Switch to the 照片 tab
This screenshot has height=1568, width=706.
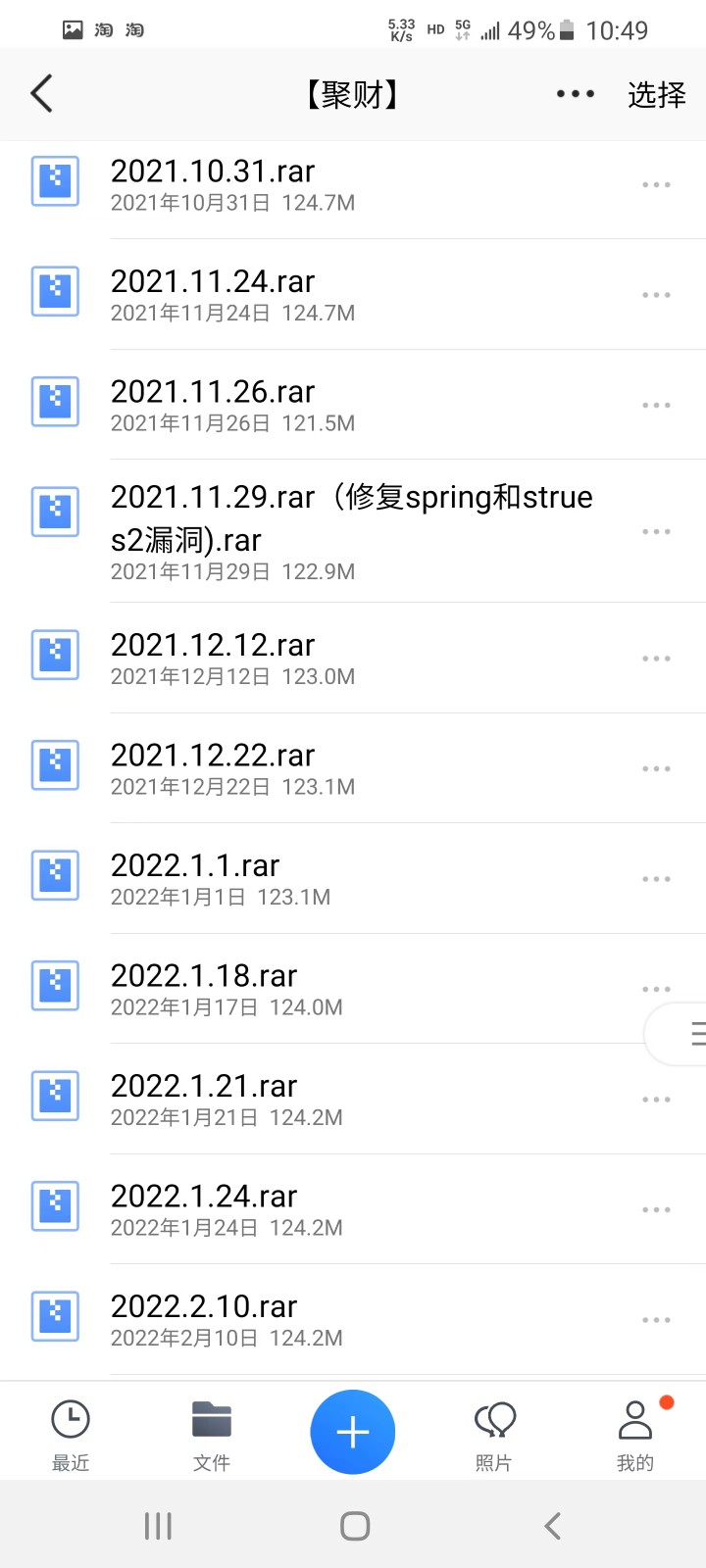click(494, 1435)
